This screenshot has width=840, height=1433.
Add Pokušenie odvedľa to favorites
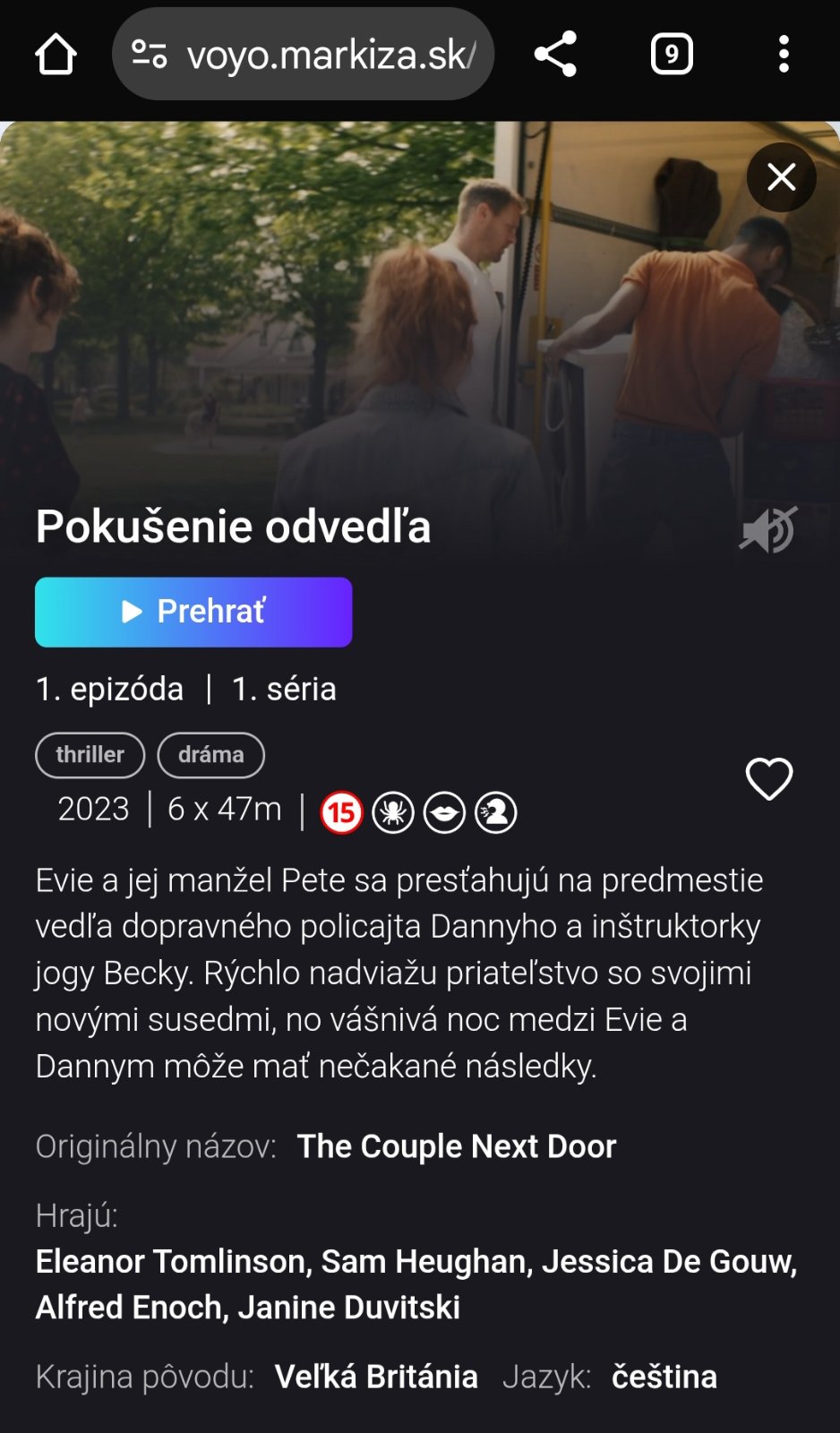click(769, 778)
